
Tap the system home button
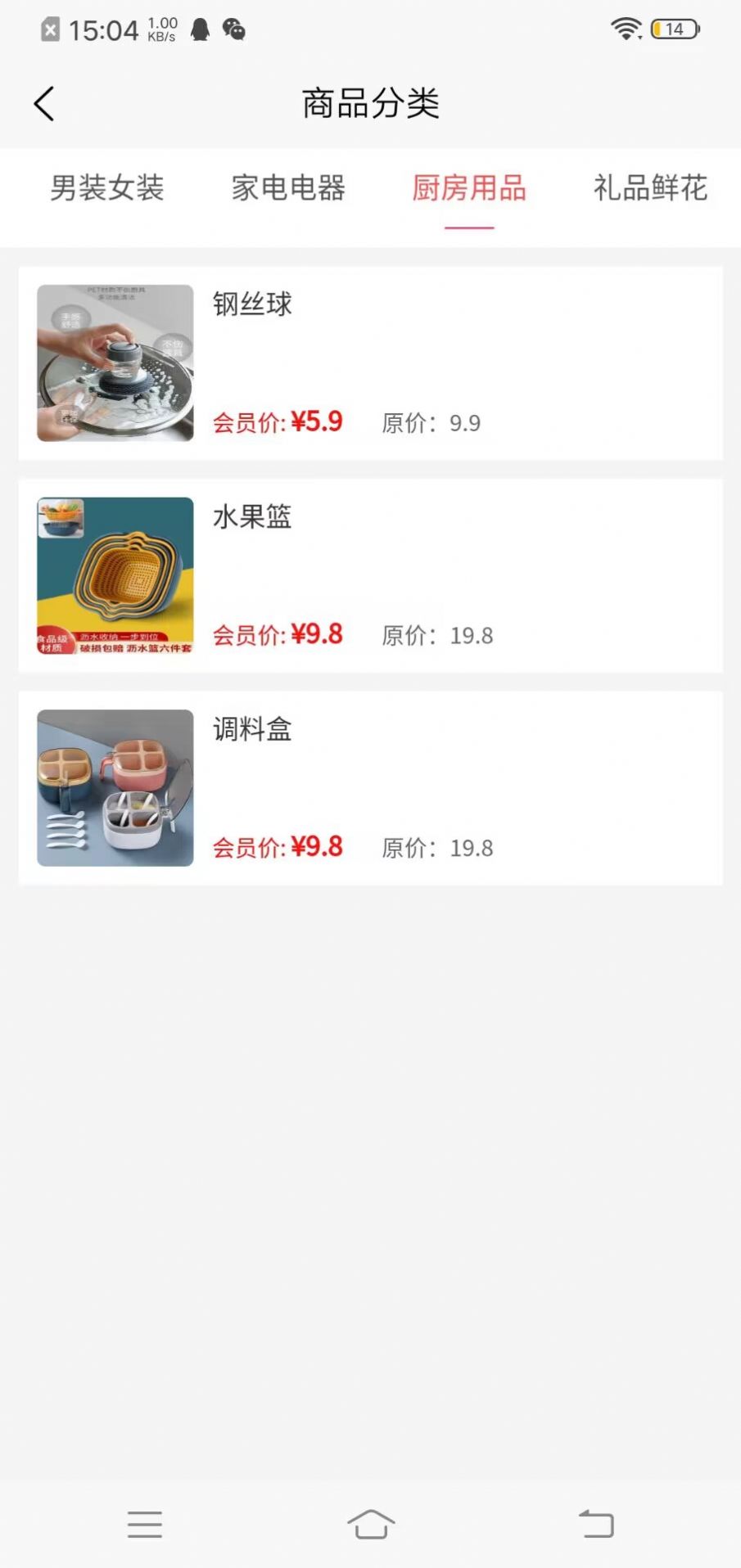point(371,1524)
